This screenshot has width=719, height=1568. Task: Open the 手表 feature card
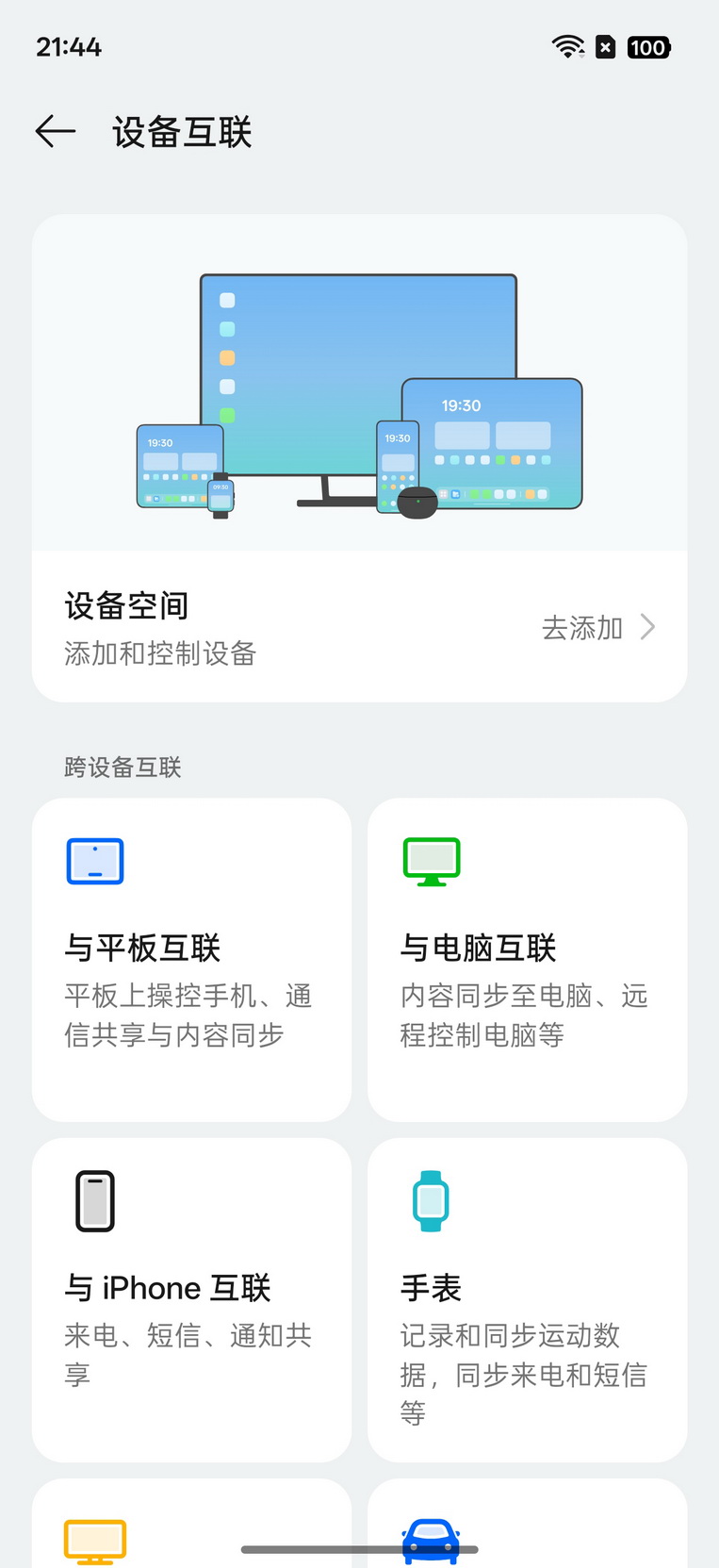coord(527,1298)
